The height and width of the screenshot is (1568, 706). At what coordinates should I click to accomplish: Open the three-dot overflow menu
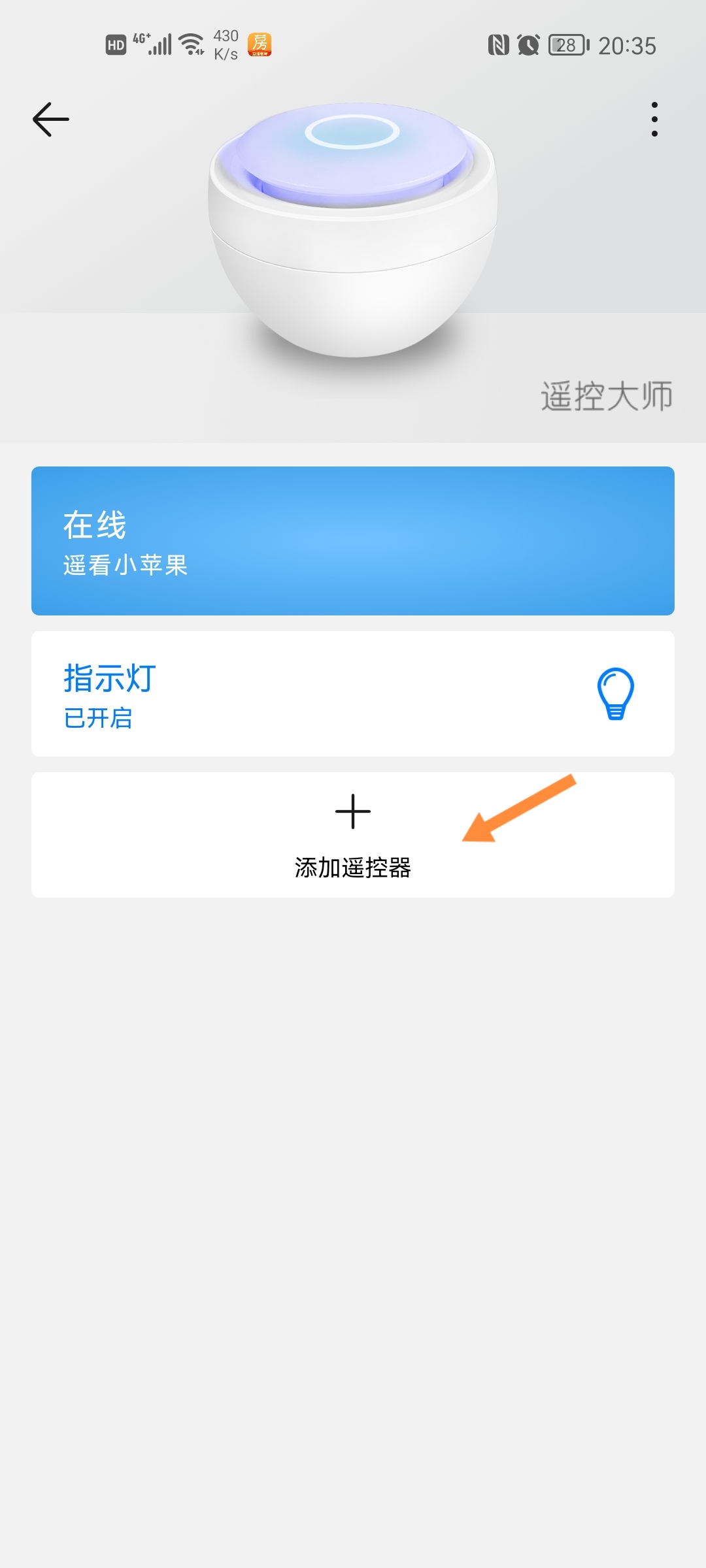click(656, 119)
